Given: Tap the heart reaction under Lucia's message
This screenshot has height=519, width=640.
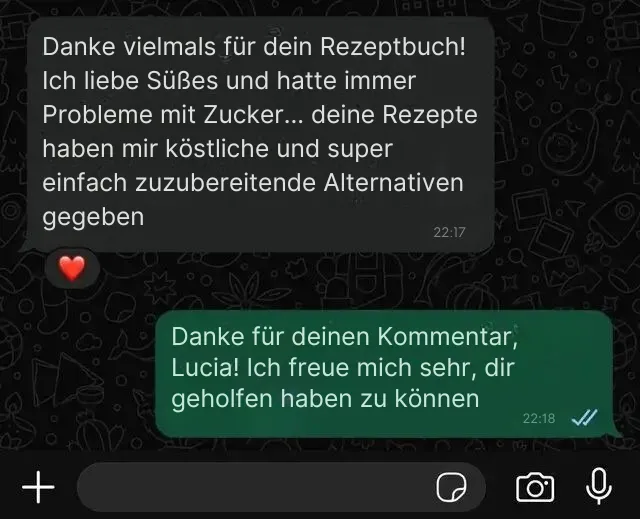Looking at the screenshot, I should 71,268.
